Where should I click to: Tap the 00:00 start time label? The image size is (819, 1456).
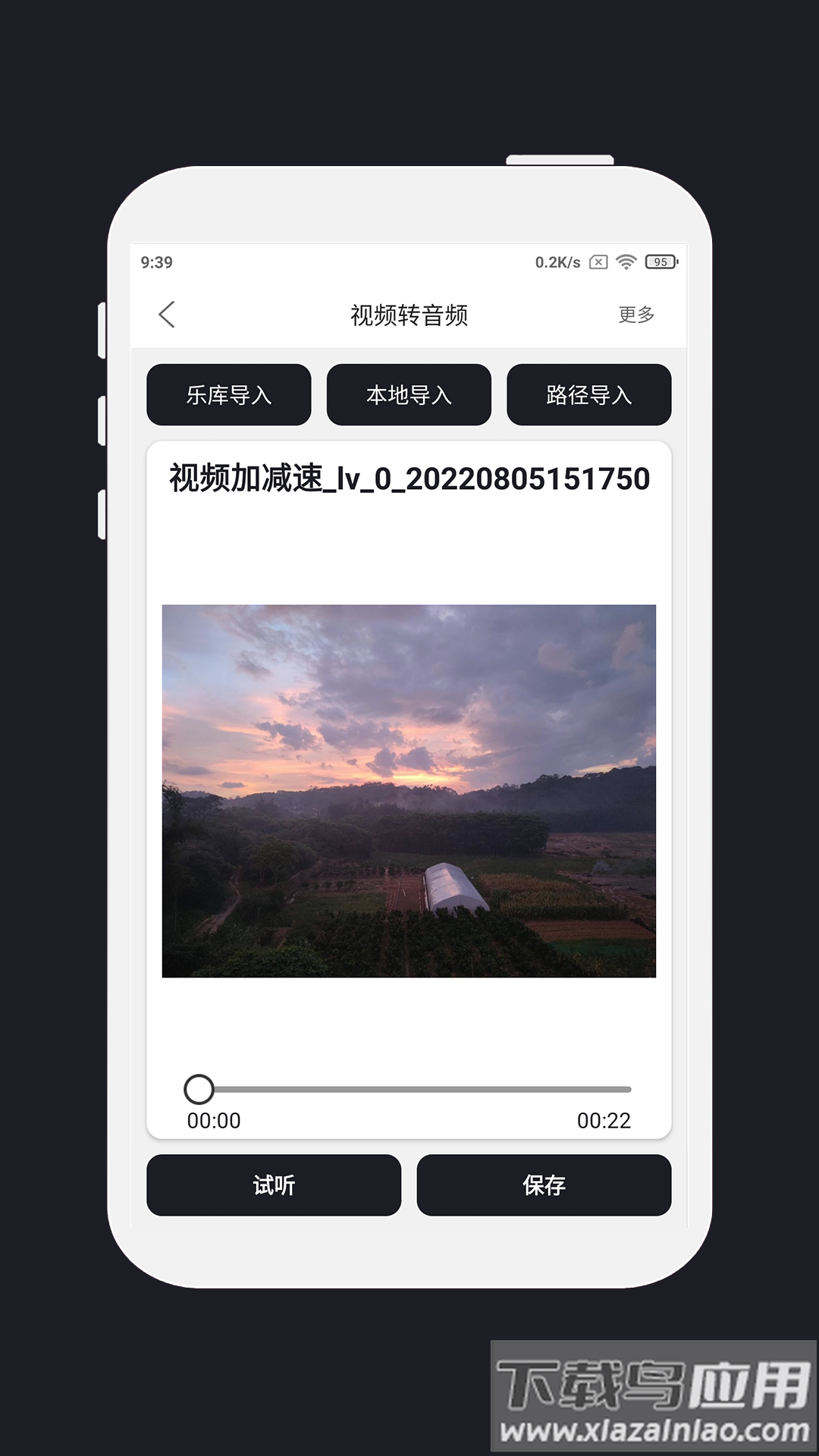pos(215,1120)
